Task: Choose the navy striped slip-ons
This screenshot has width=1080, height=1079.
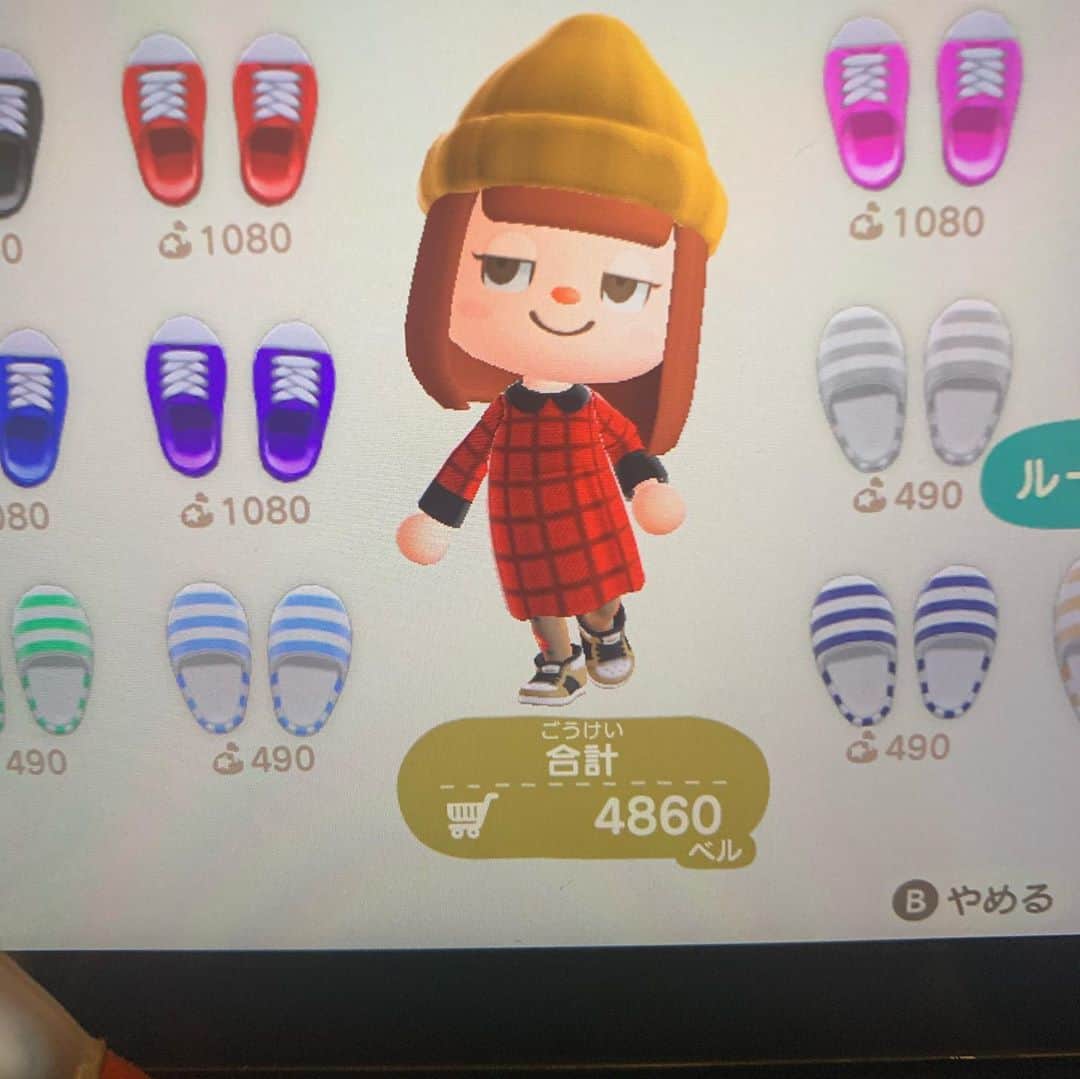Action: point(903,647)
